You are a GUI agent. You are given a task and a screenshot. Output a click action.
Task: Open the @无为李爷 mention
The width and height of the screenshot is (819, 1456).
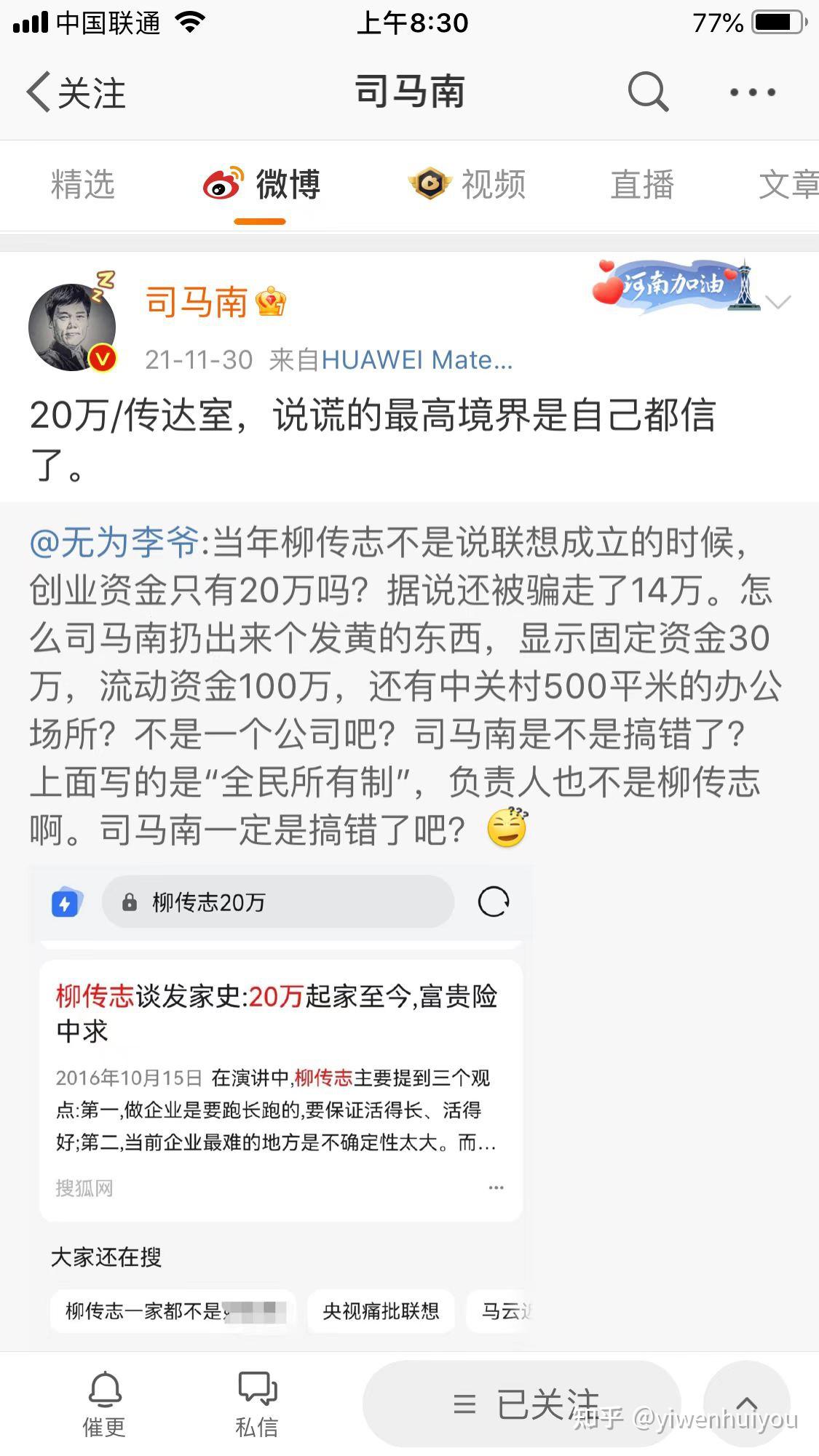pyautogui.click(x=114, y=543)
